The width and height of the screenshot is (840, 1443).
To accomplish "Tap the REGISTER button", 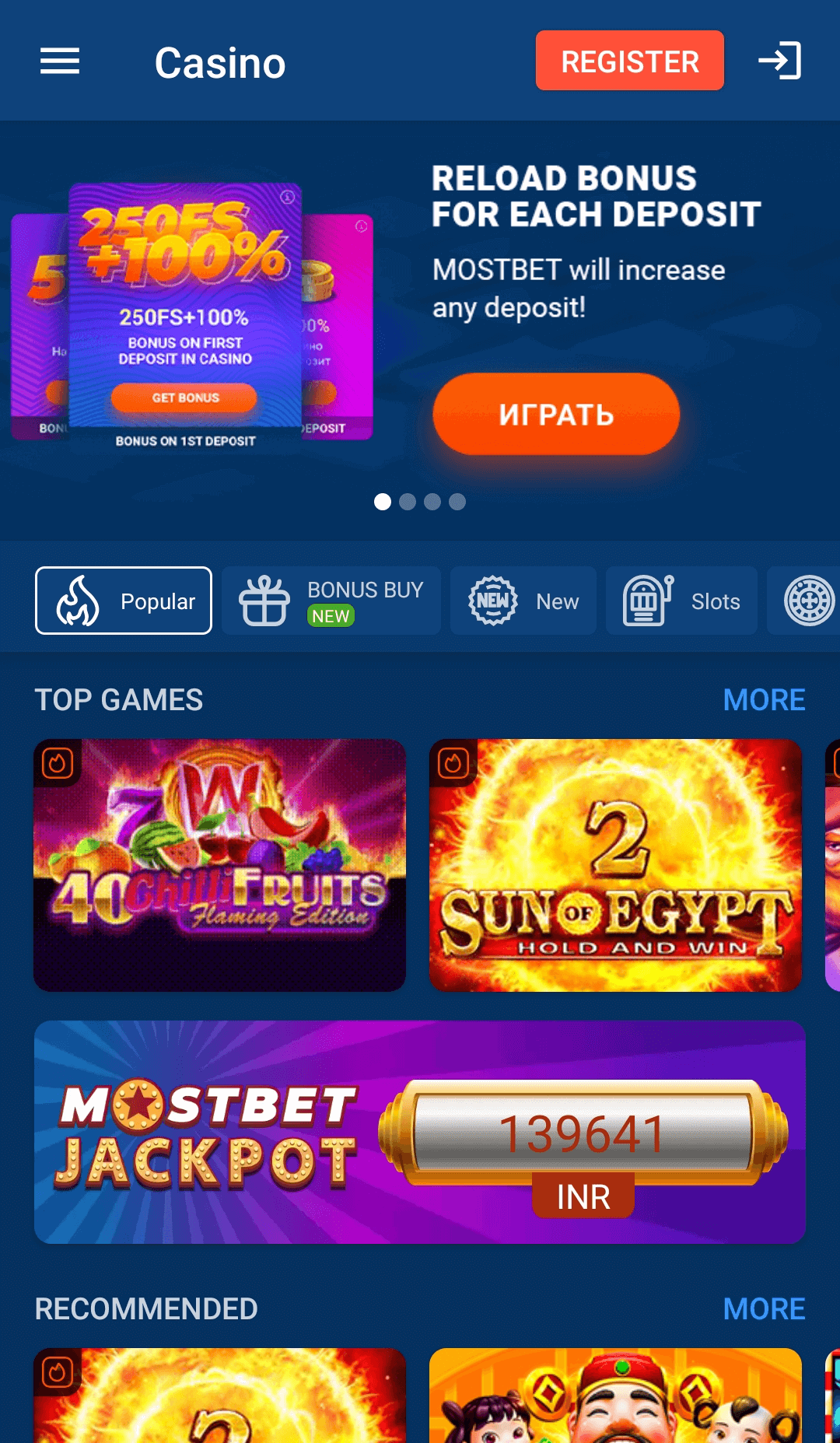I will pos(629,61).
